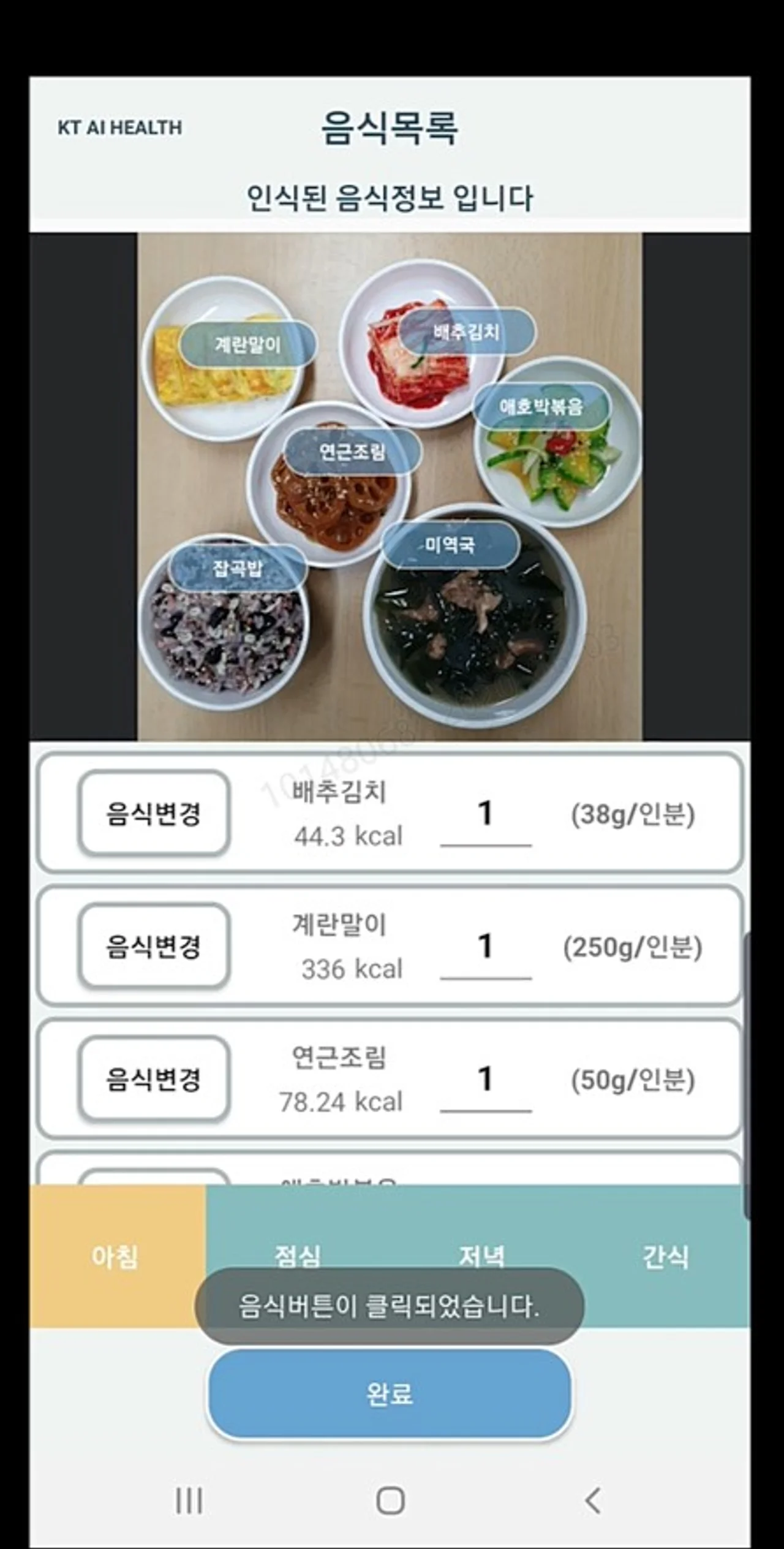Edit the serving quantity for 계란말이

485,947
